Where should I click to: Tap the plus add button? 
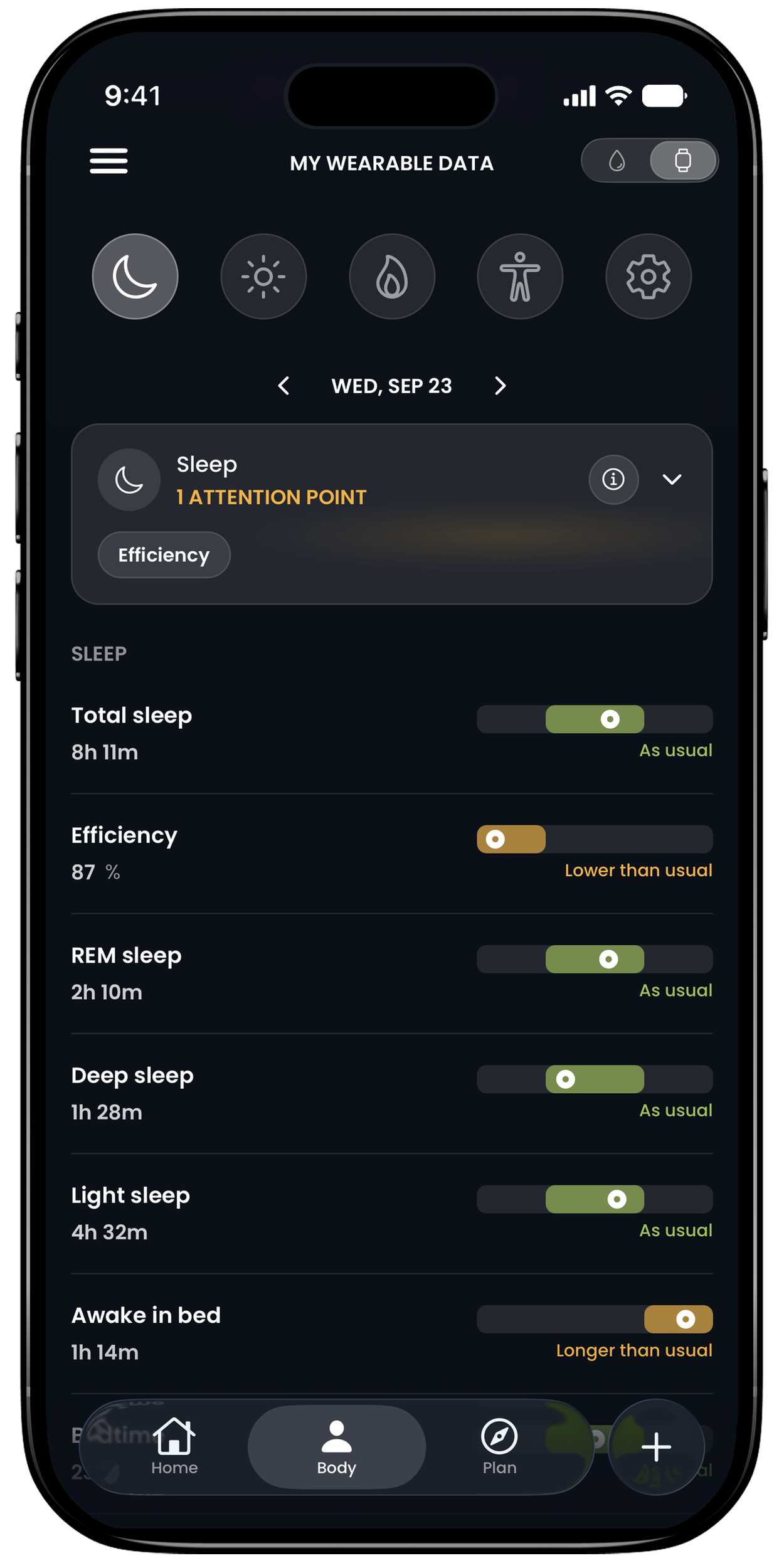[656, 1446]
